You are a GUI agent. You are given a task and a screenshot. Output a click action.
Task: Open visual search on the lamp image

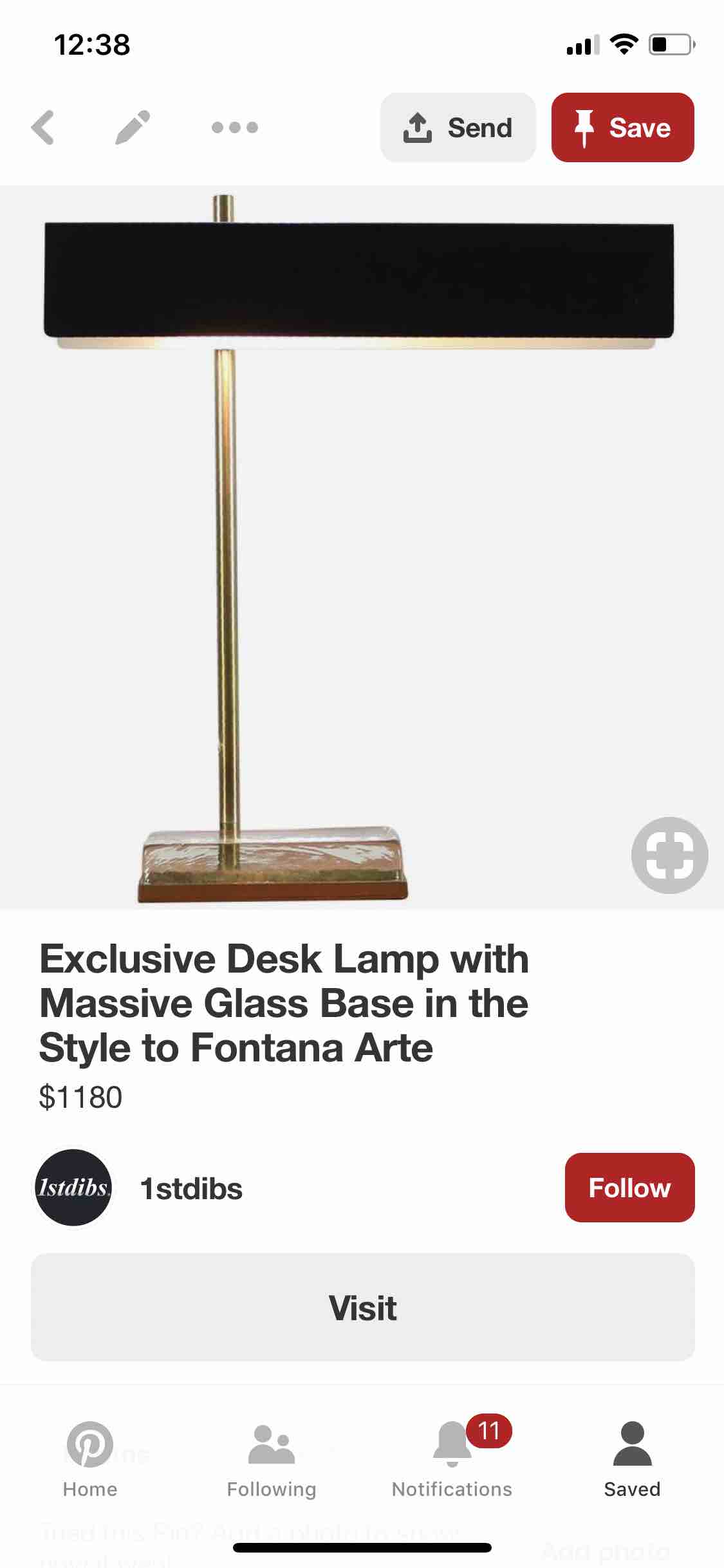(x=669, y=855)
